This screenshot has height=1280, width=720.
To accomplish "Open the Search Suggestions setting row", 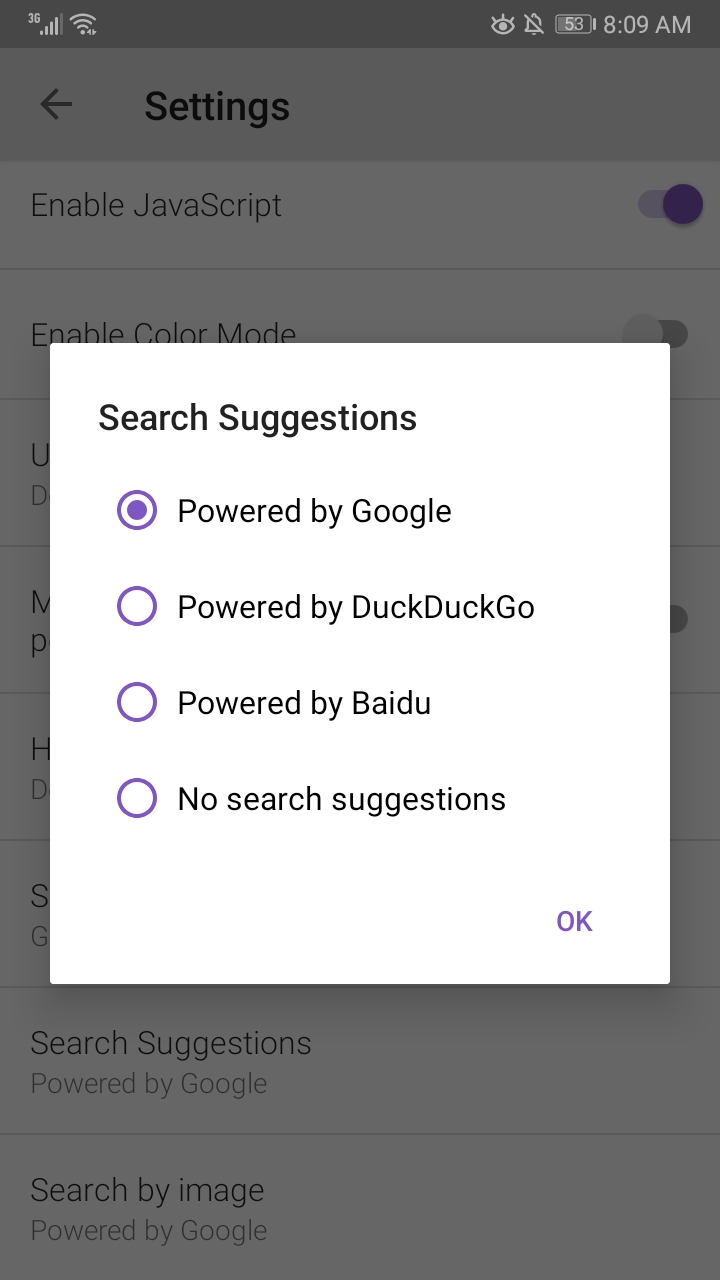I will point(171,1060).
